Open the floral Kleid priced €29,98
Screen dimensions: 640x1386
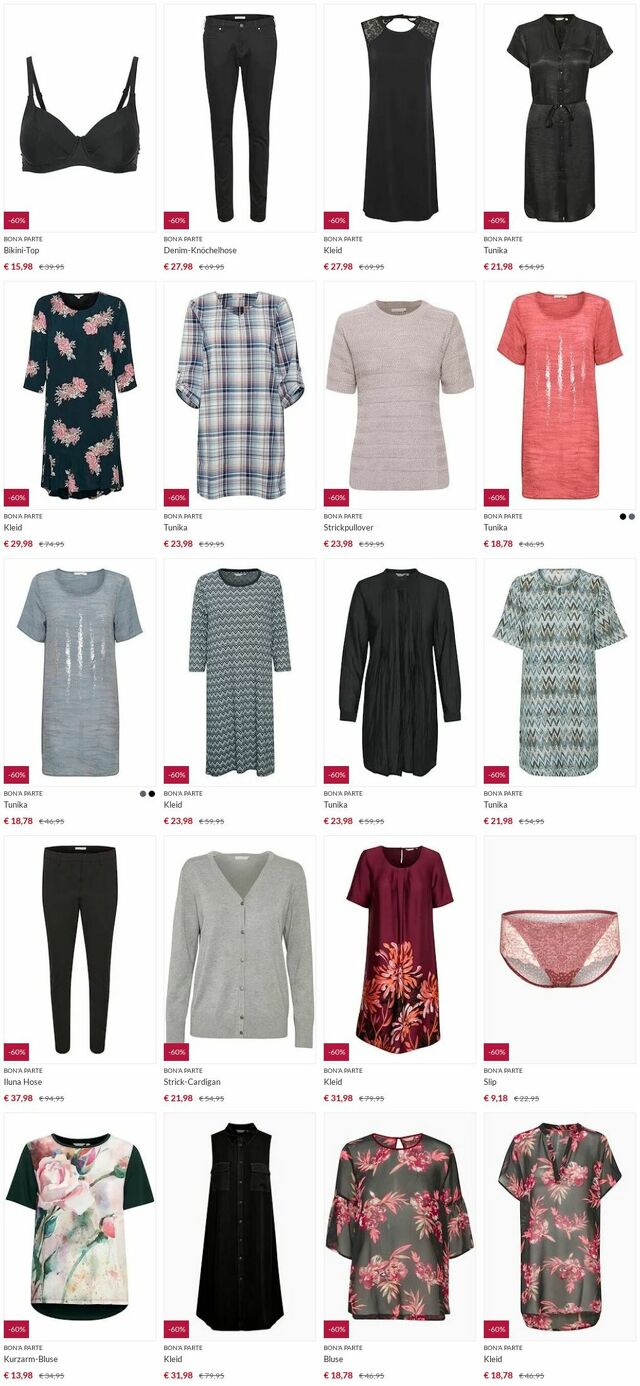pyautogui.click(x=80, y=395)
